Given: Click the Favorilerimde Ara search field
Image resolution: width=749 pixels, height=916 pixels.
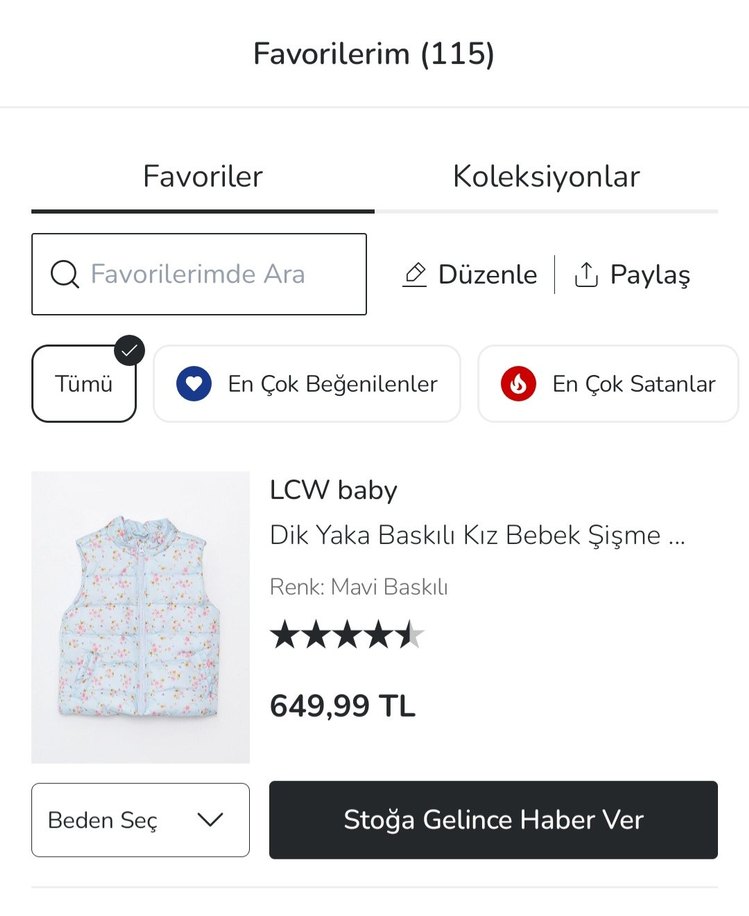Looking at the screenshot, I should pyautogui.click(x=200, y=274).
